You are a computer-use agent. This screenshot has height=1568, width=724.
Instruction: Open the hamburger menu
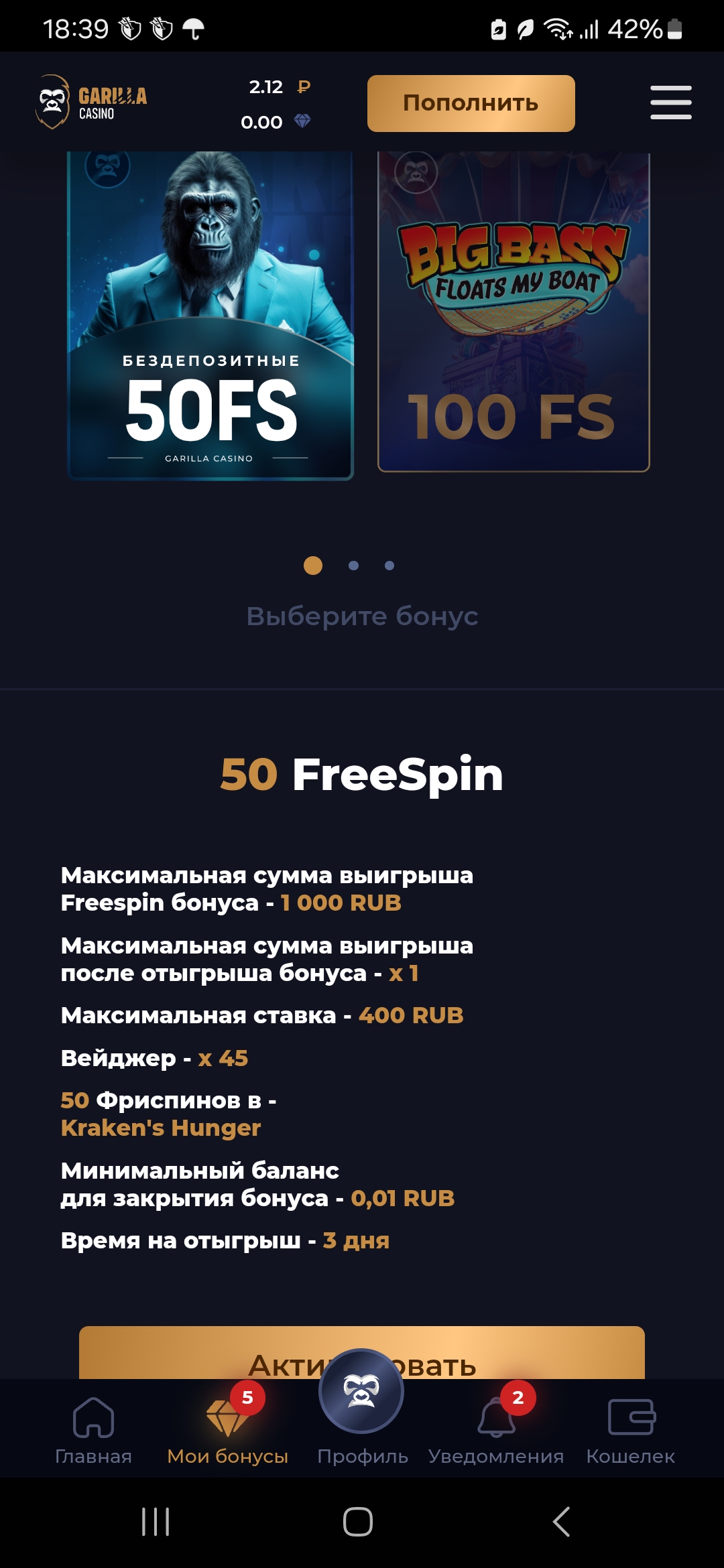coord(670,103)
